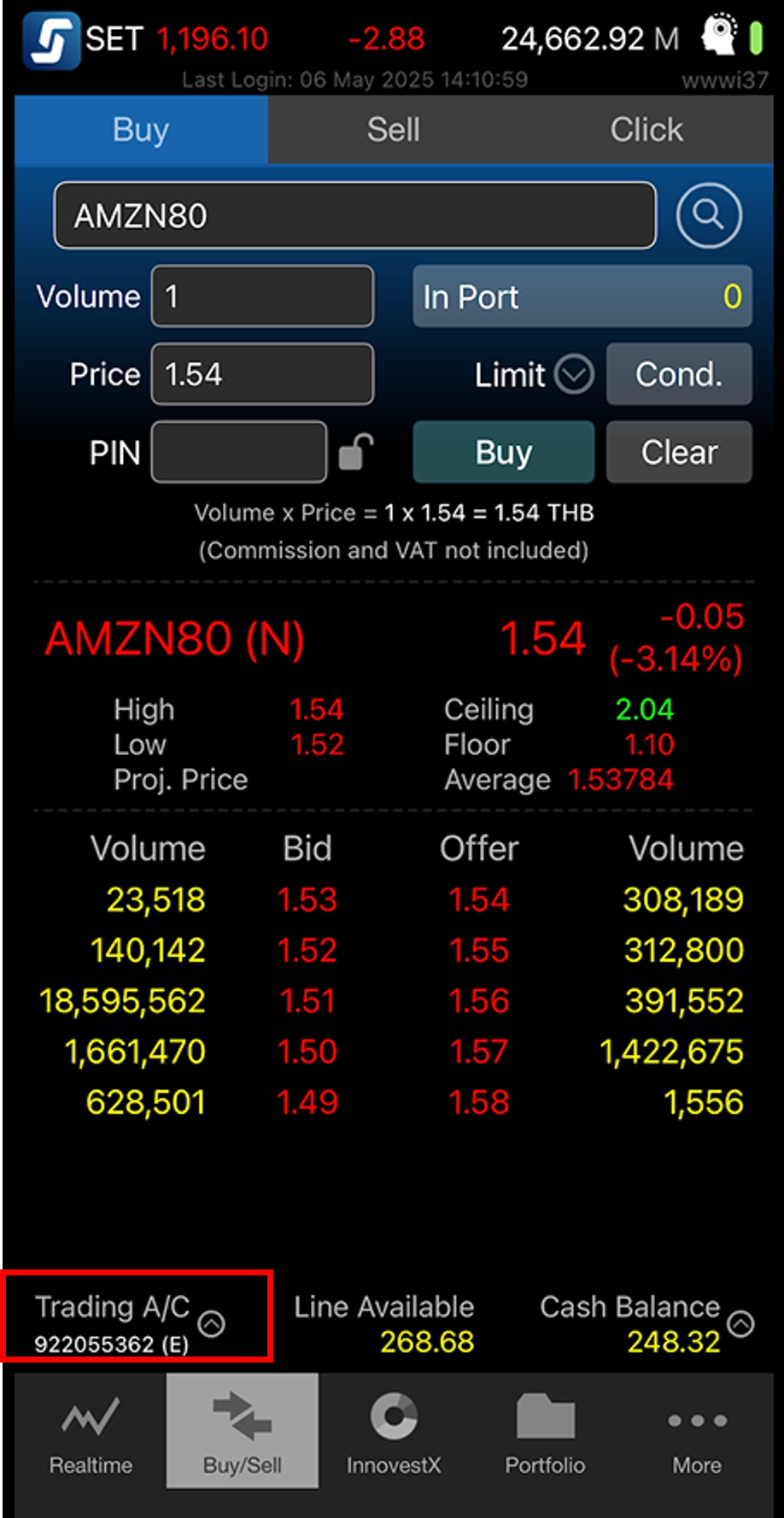Edit the Price field

[262, 374]
